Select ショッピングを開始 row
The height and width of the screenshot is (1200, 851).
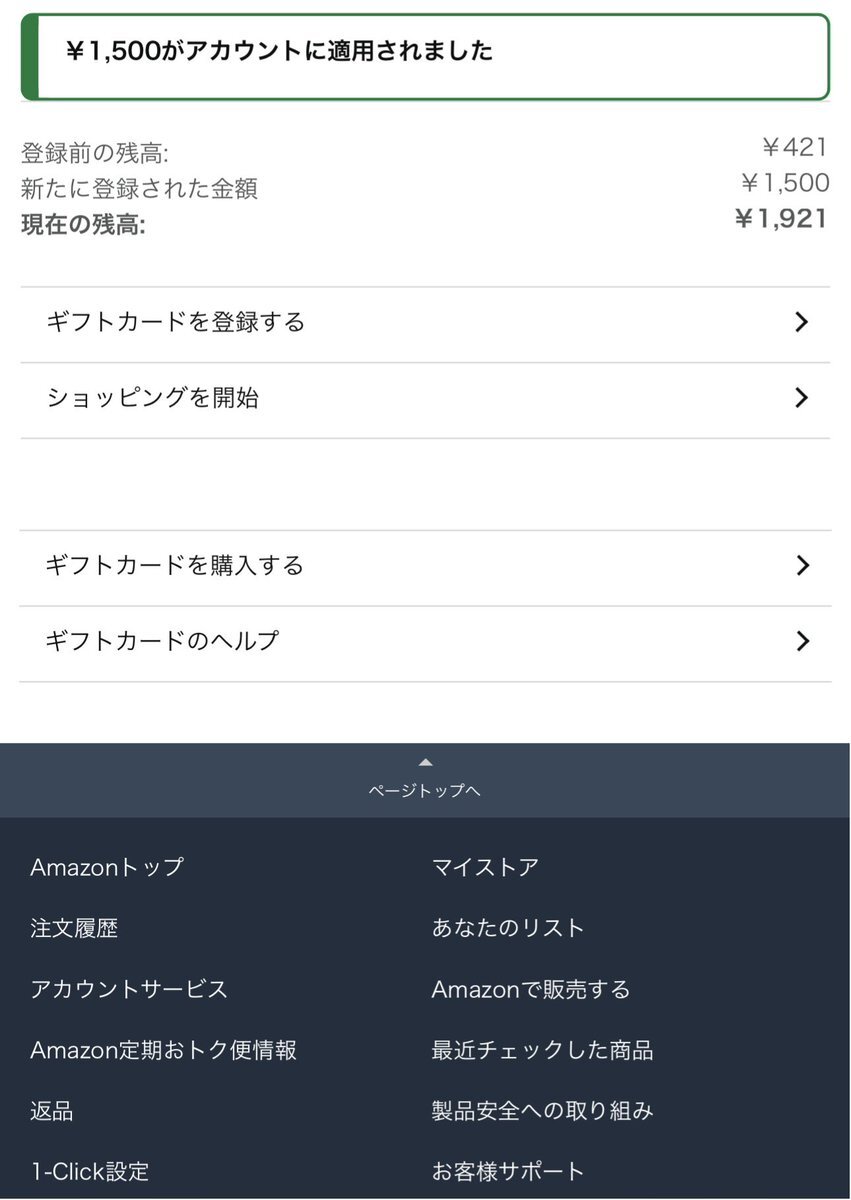coord(425,399)
